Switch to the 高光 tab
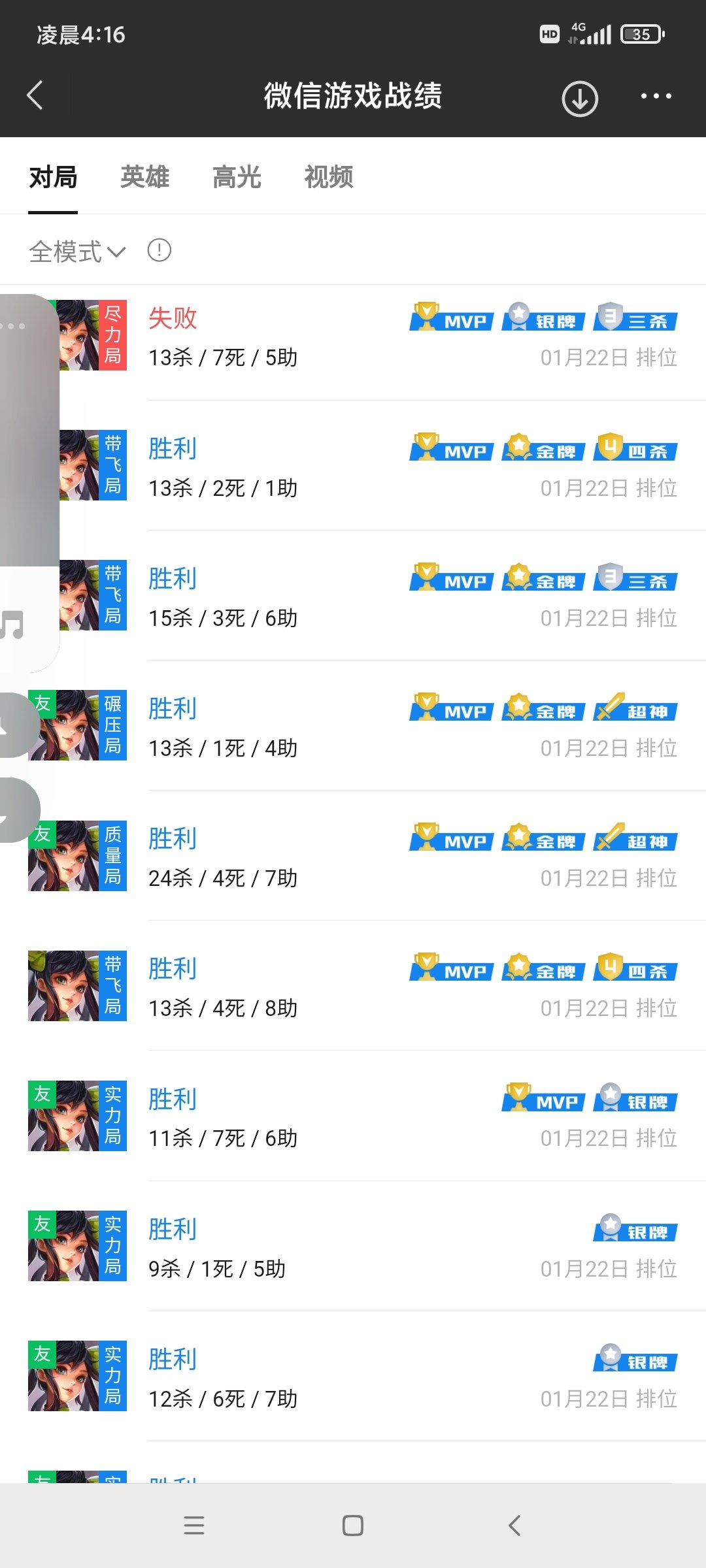The image size is (706, 1568). (x=237, y=177)
